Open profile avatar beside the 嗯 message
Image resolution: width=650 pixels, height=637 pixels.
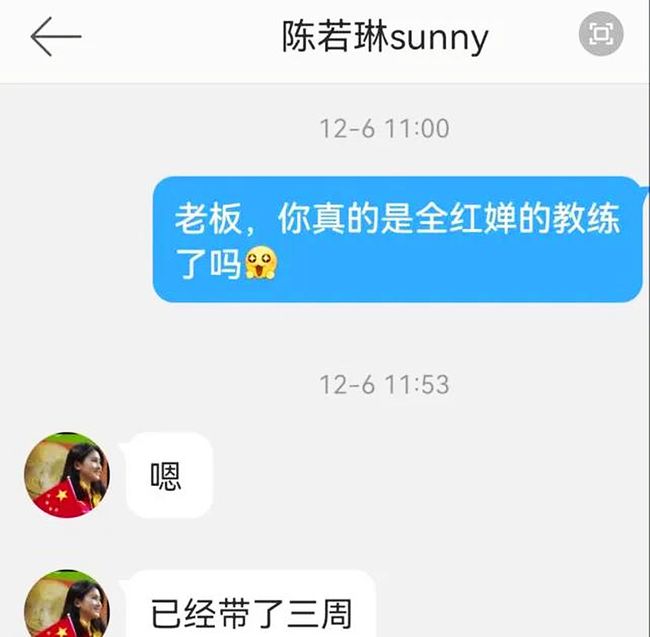coord(66,475)
